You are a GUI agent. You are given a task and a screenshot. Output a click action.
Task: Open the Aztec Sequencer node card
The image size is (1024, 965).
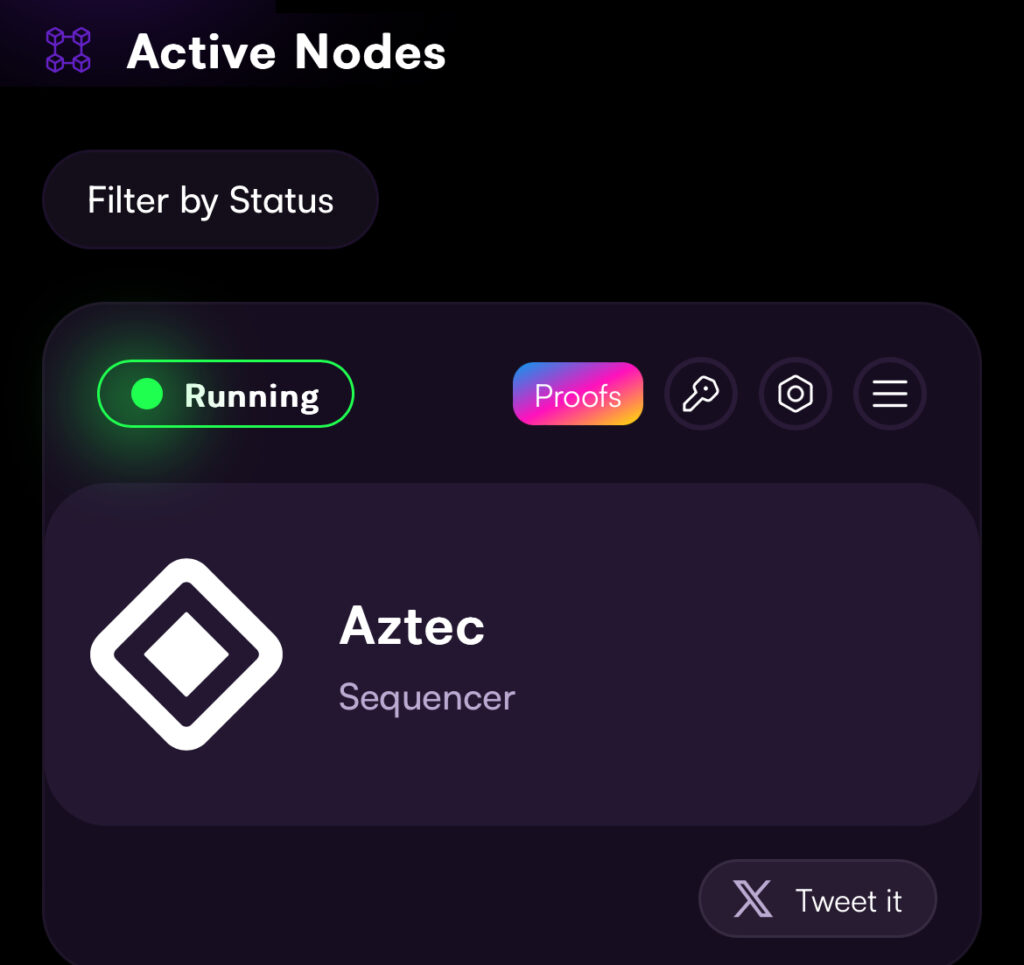point(510,654)
